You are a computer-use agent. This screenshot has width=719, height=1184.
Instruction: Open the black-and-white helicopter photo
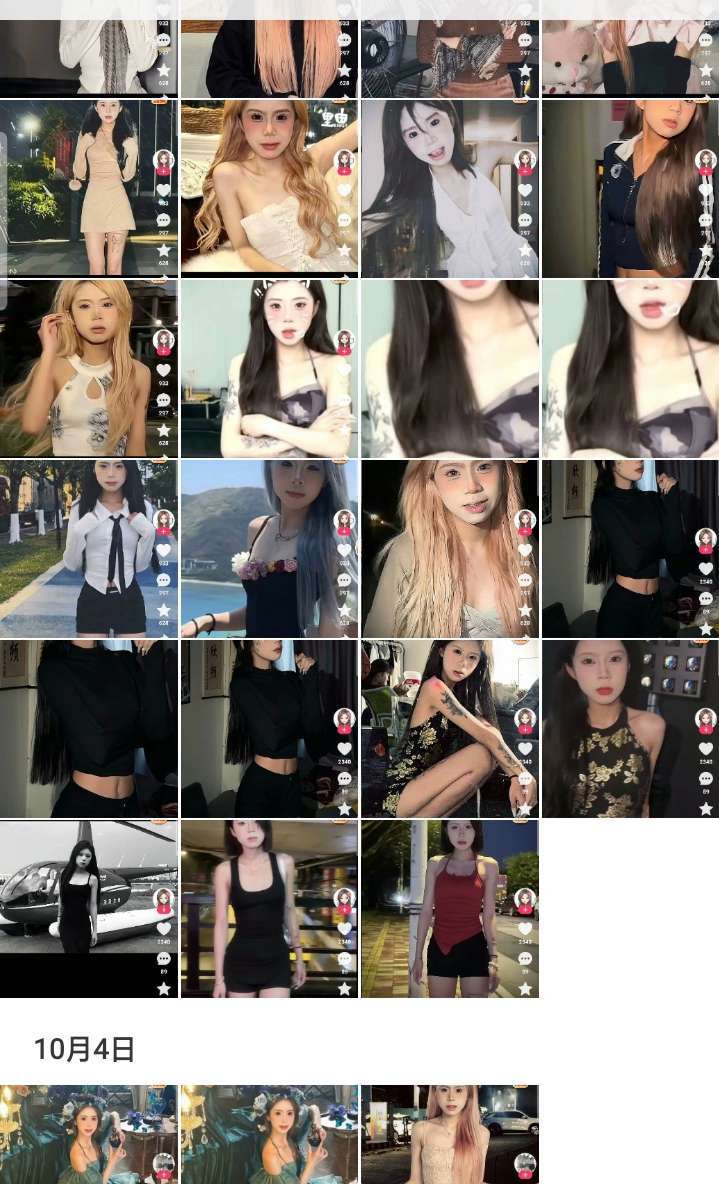click(x=88, y=908)
